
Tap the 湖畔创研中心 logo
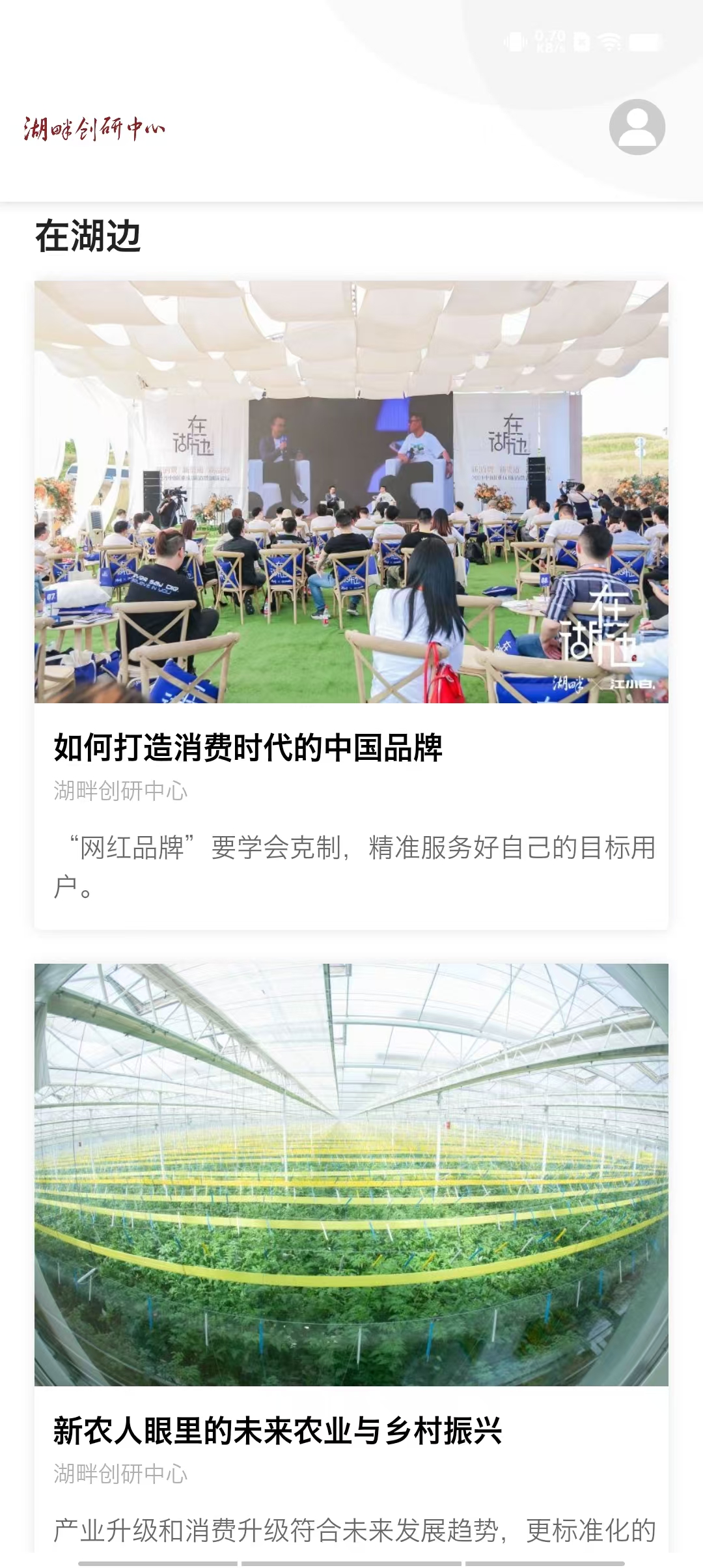pos(94,128)
